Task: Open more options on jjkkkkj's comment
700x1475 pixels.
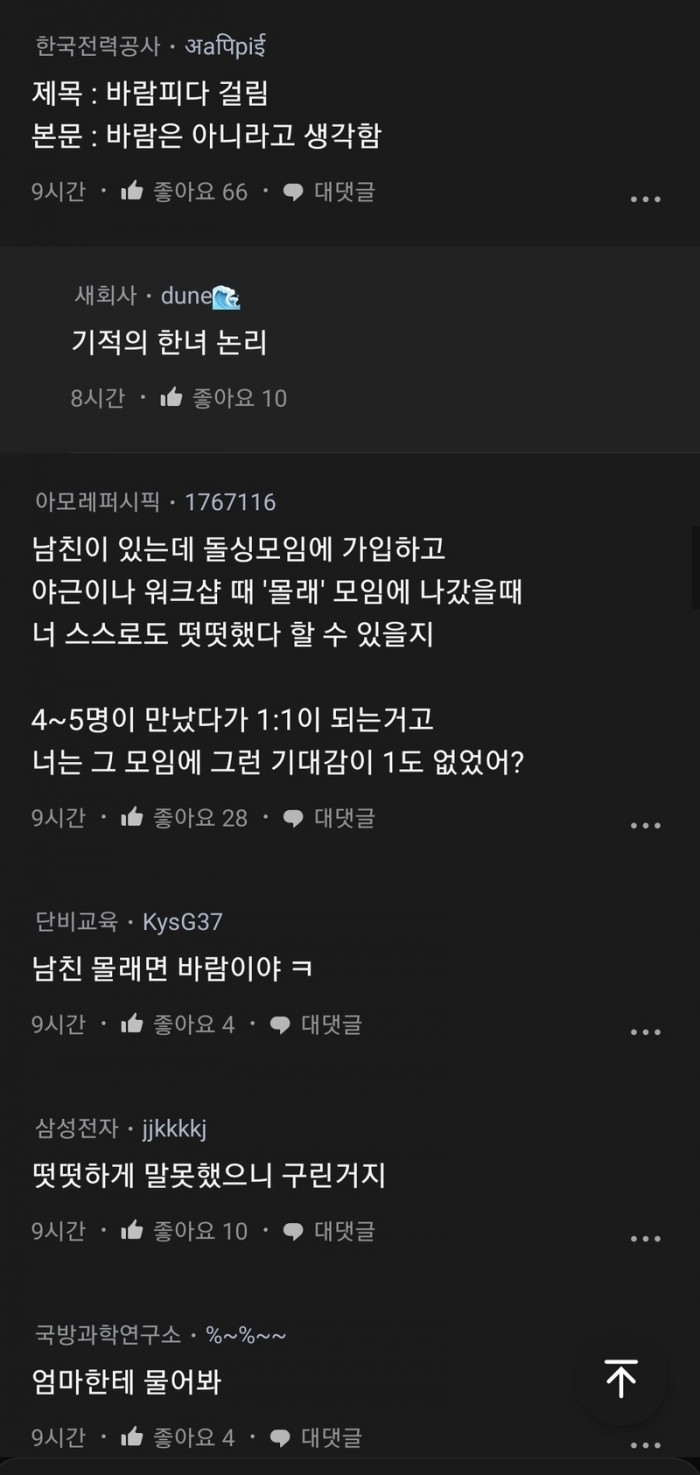Action: pos(645,1239)
